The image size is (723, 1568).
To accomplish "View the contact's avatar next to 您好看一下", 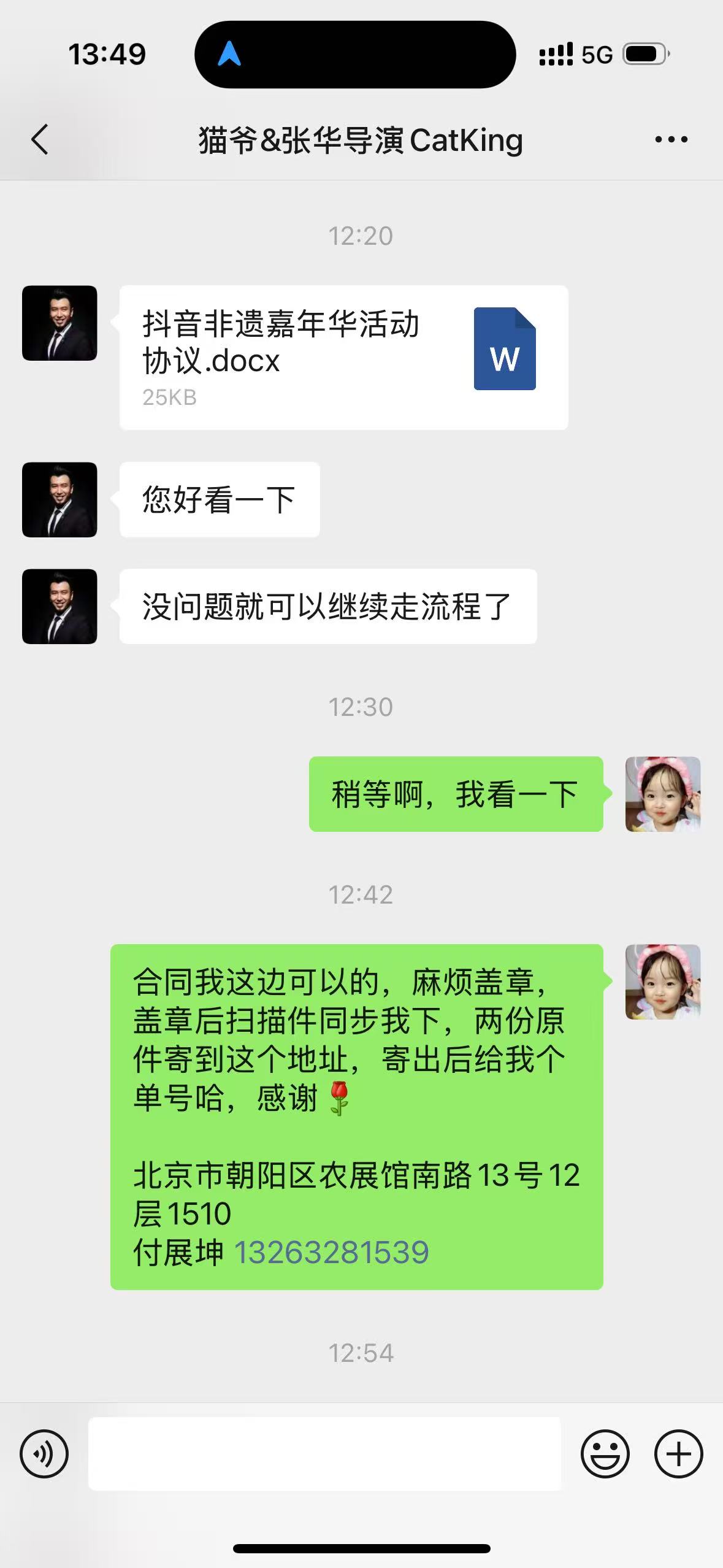I will tap(59, 499).
